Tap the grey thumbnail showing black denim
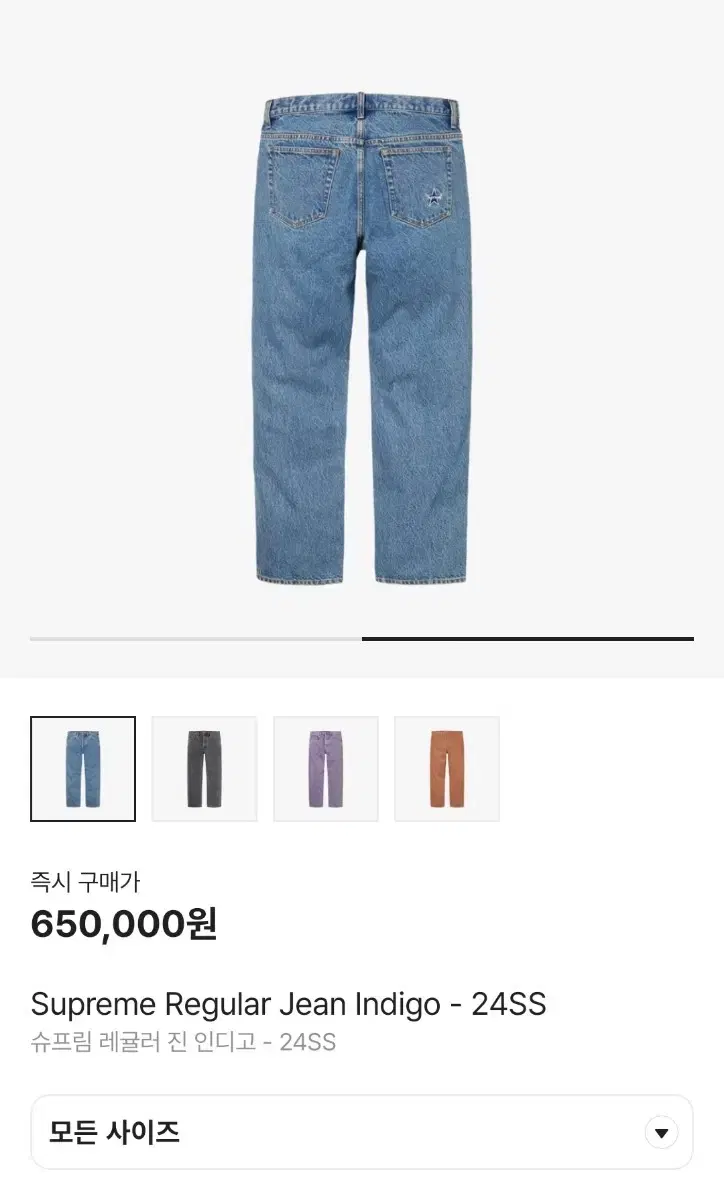 (204, 768)
